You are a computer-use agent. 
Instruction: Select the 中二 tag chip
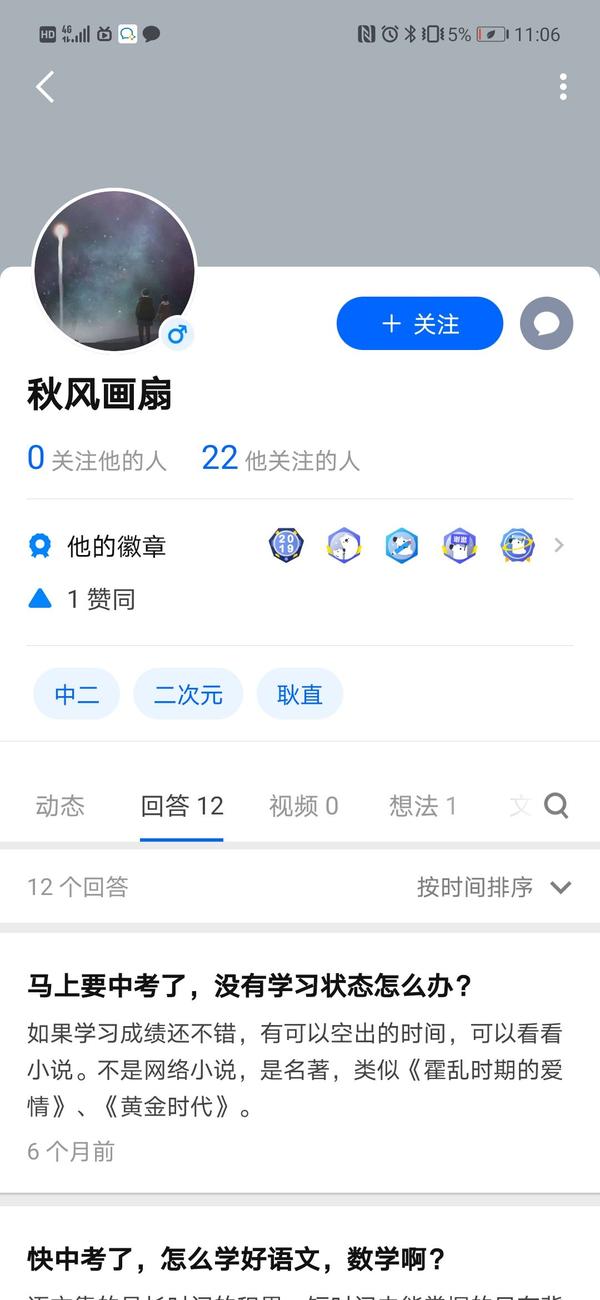pyautogui.click(x=77, y=694)
